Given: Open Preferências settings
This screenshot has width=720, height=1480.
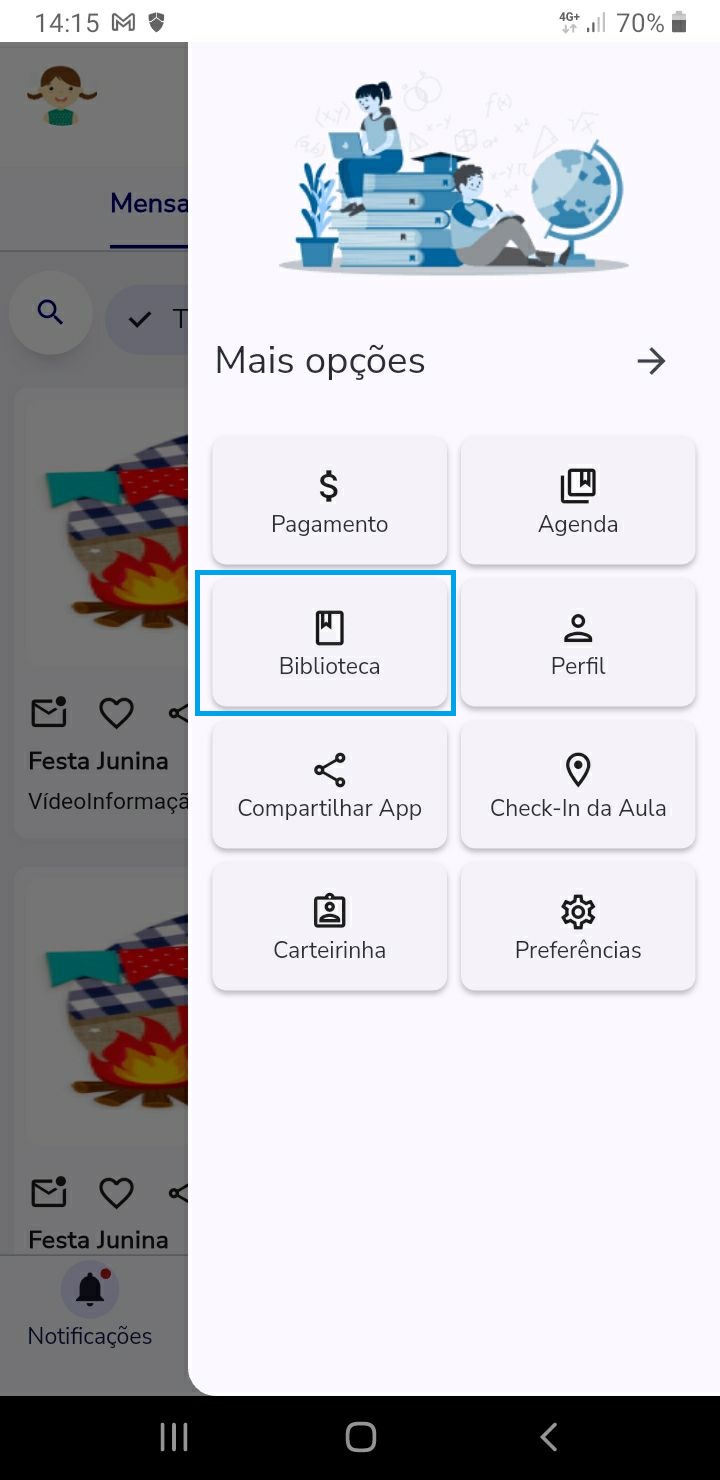Looking at the screenshot, I should (578, 927).
